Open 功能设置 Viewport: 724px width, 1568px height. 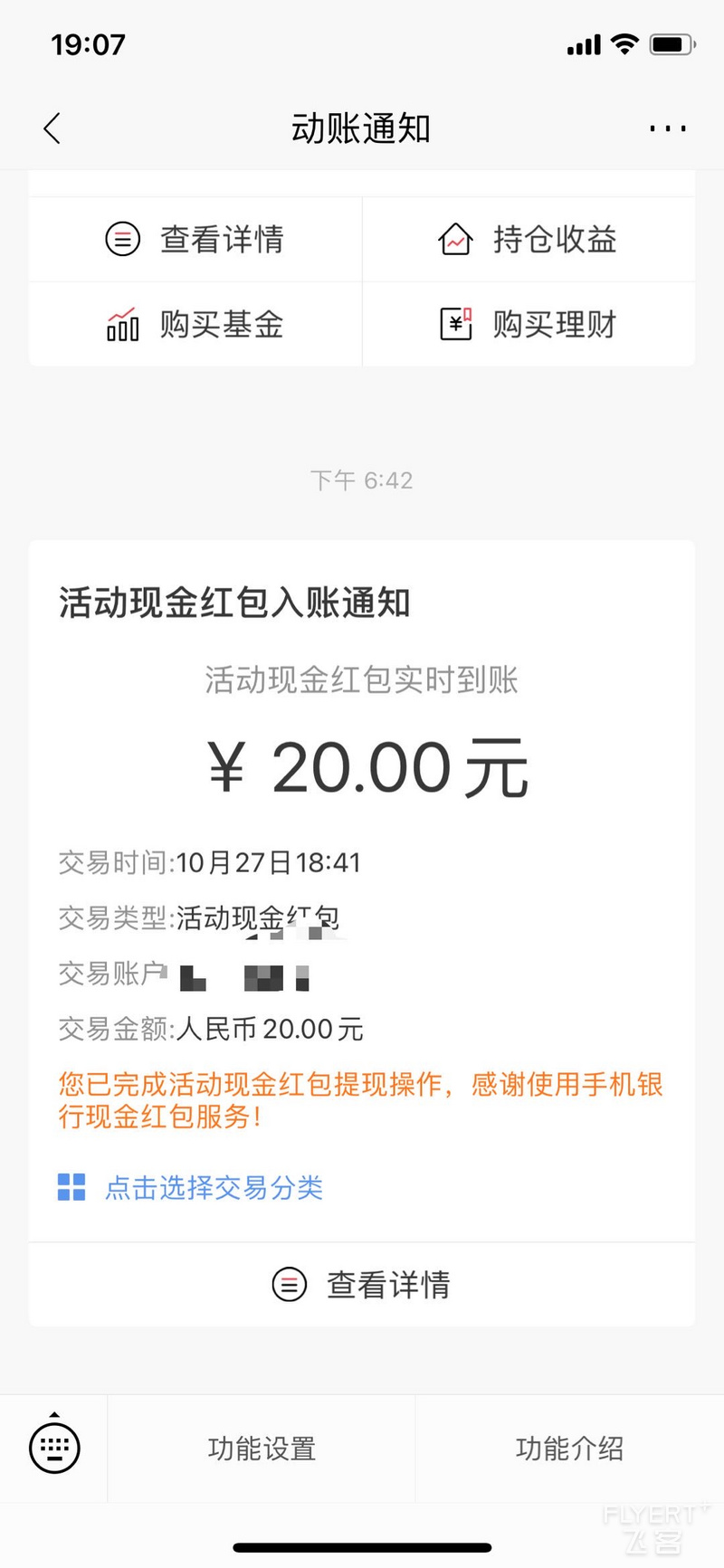(262, 1449)
